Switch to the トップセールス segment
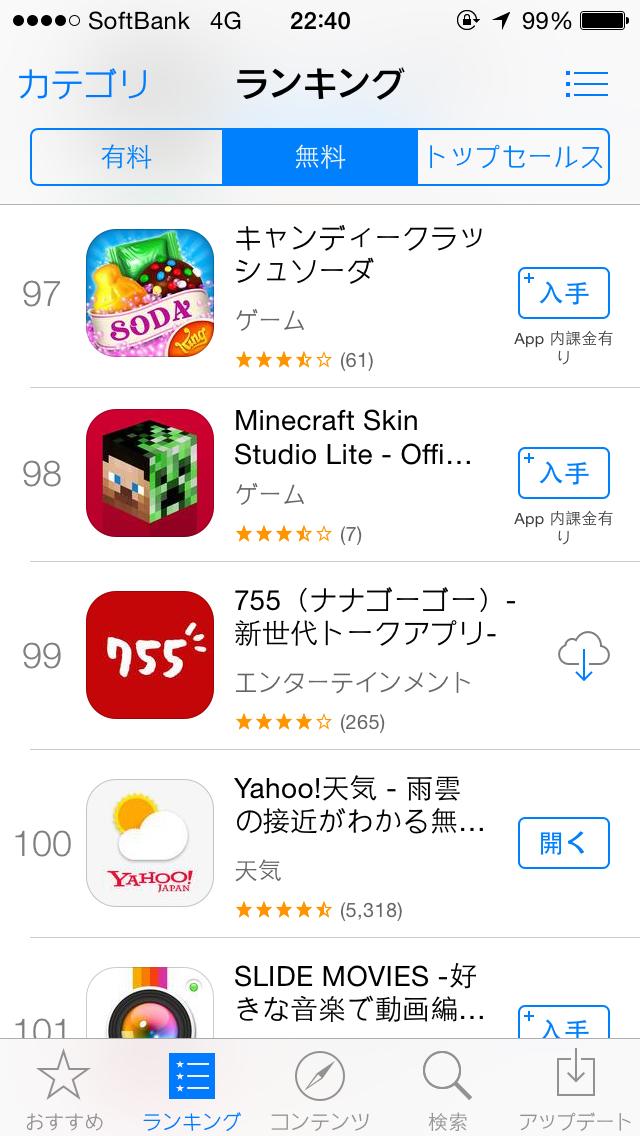640x1136 pixels. 513,157
